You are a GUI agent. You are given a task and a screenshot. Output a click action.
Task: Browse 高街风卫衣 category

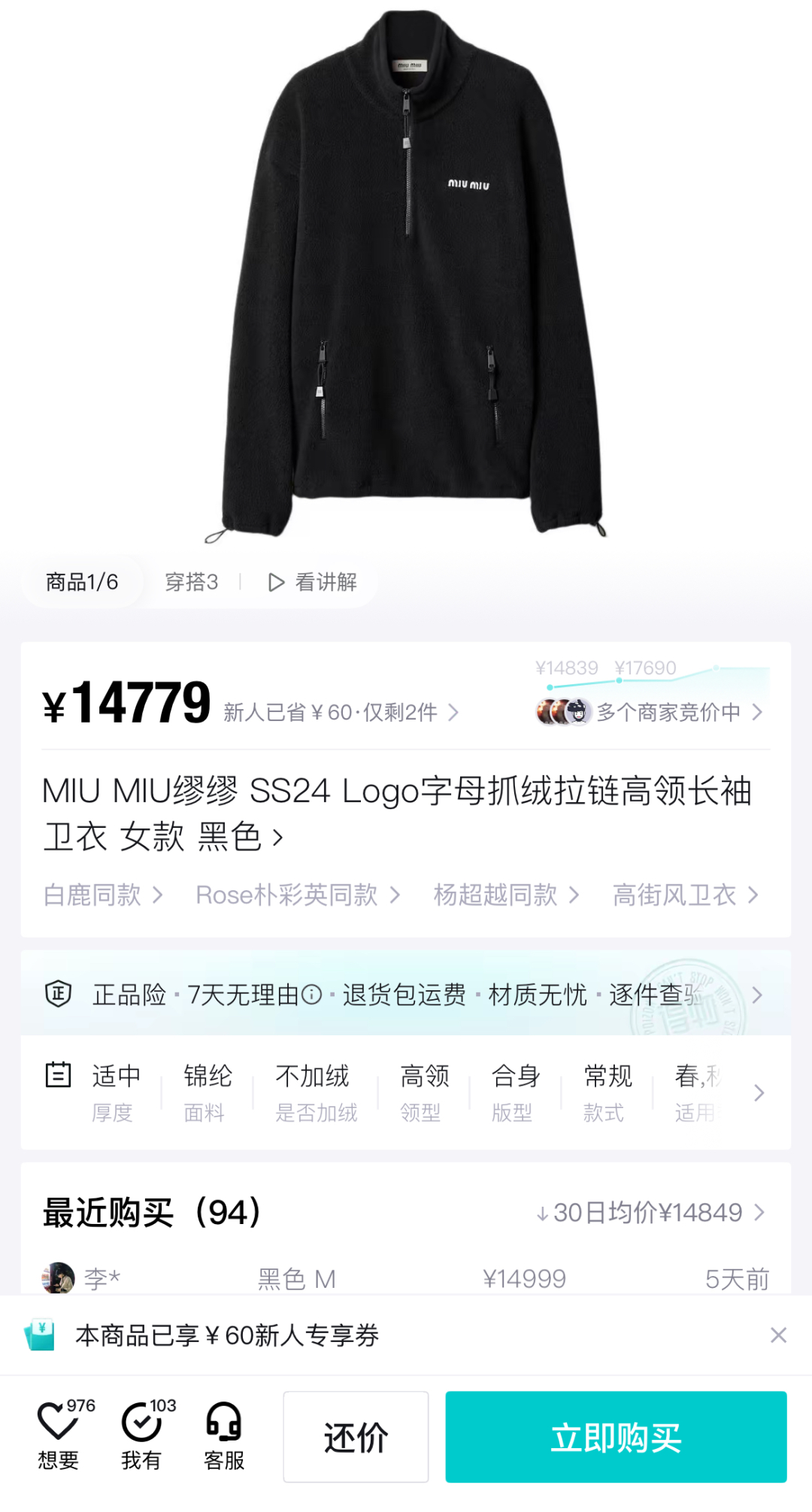click(x=685, y=895)
